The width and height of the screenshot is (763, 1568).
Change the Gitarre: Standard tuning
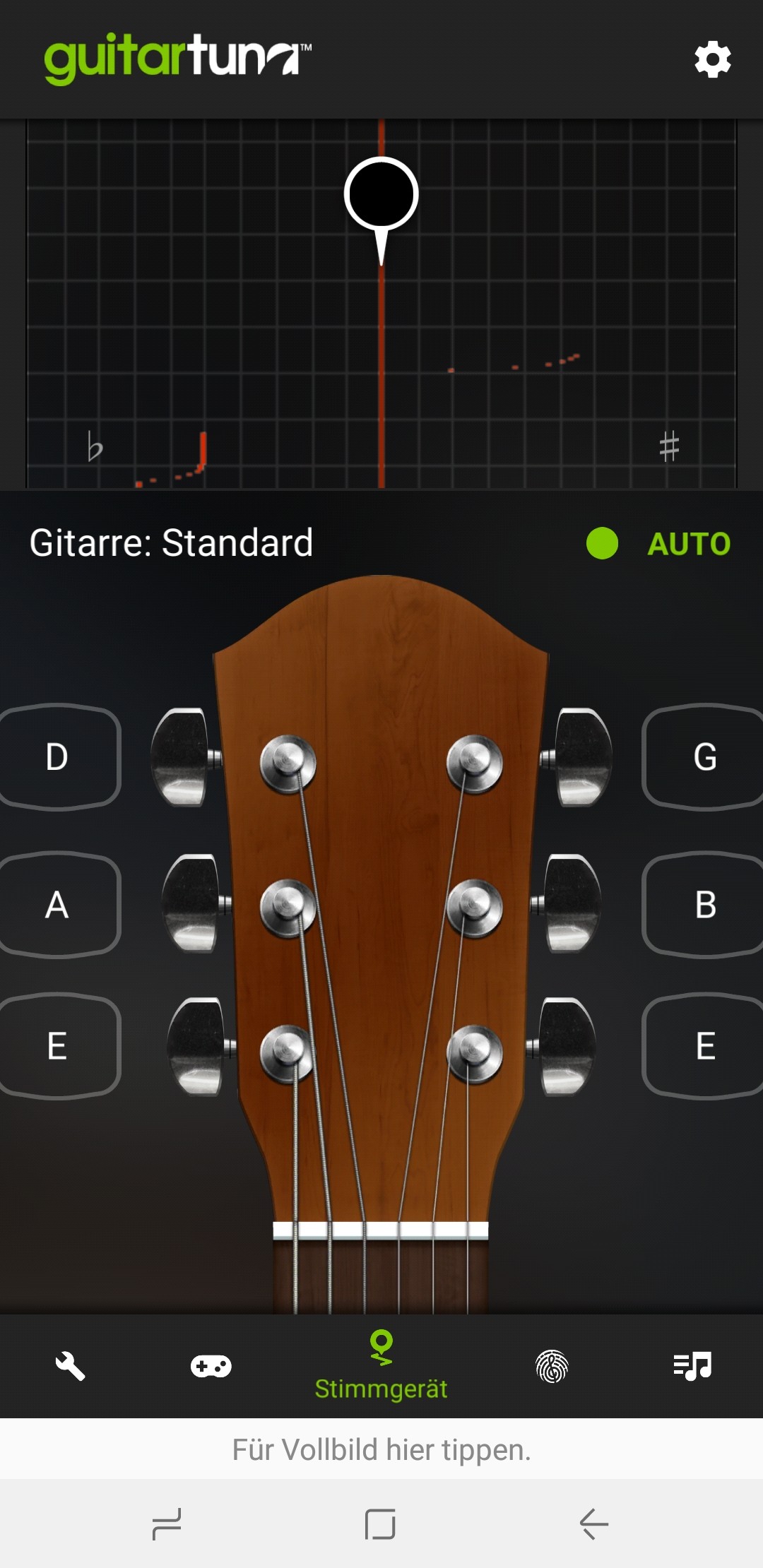coord(171,543)
